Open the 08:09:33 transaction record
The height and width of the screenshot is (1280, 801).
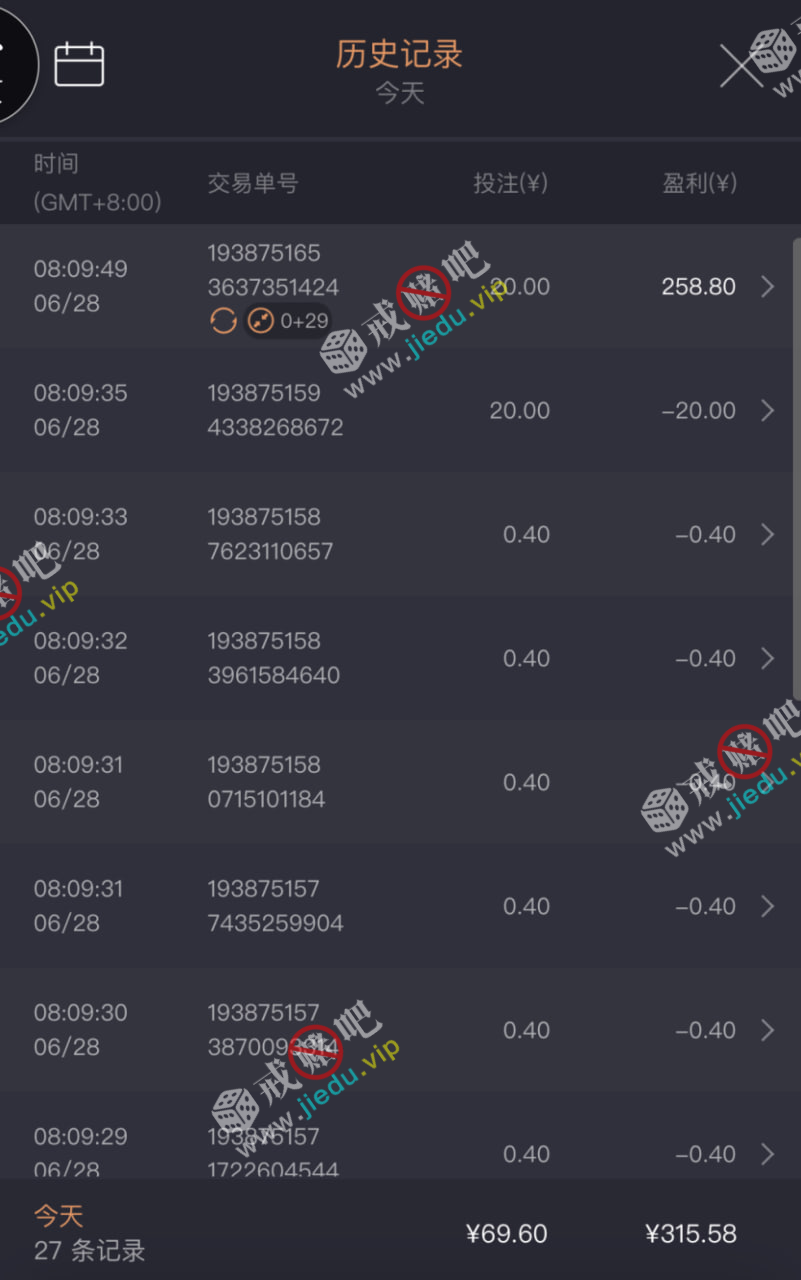point(767,535)
